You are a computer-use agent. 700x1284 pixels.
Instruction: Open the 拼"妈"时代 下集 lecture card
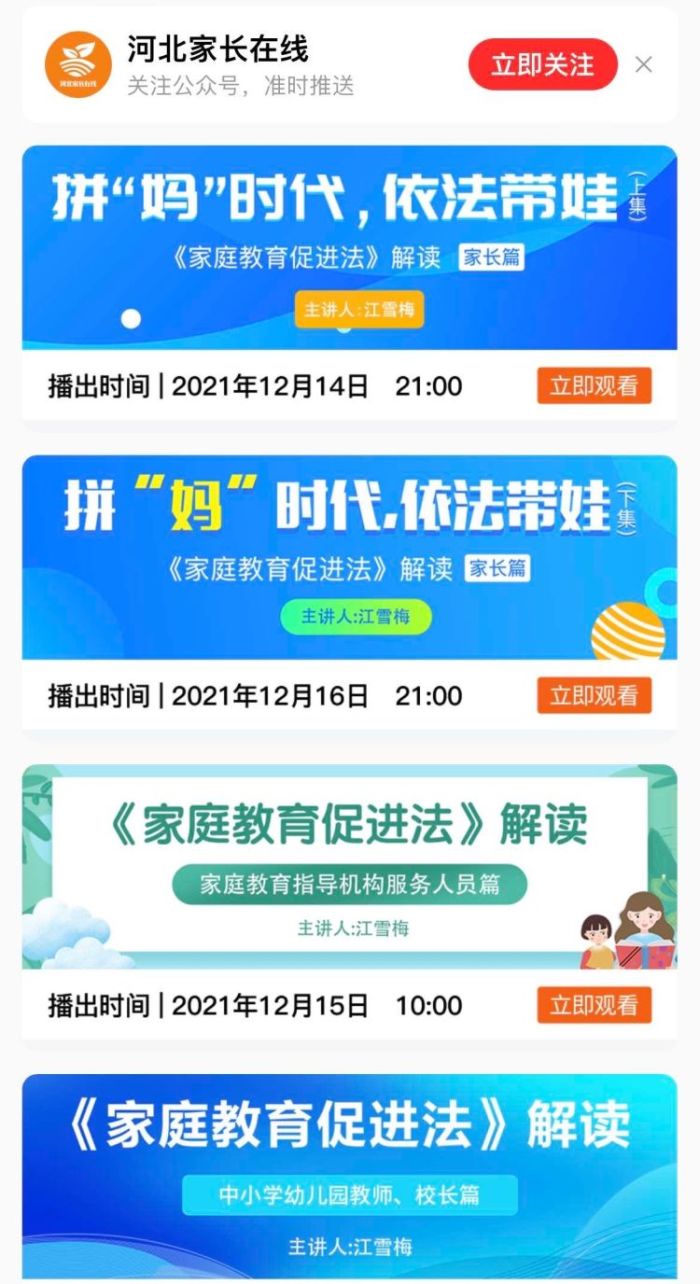click(349, 557)
